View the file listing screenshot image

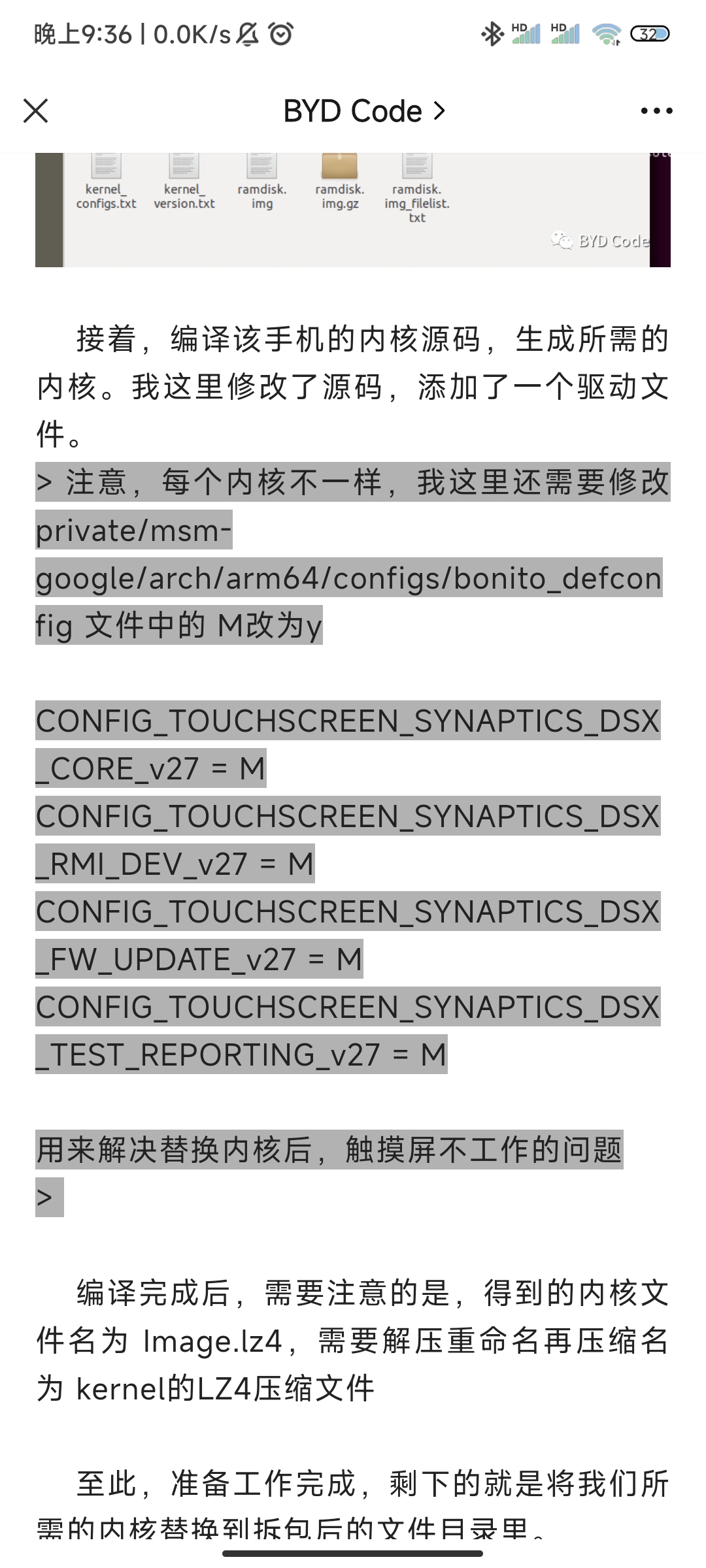pos(353,210)
